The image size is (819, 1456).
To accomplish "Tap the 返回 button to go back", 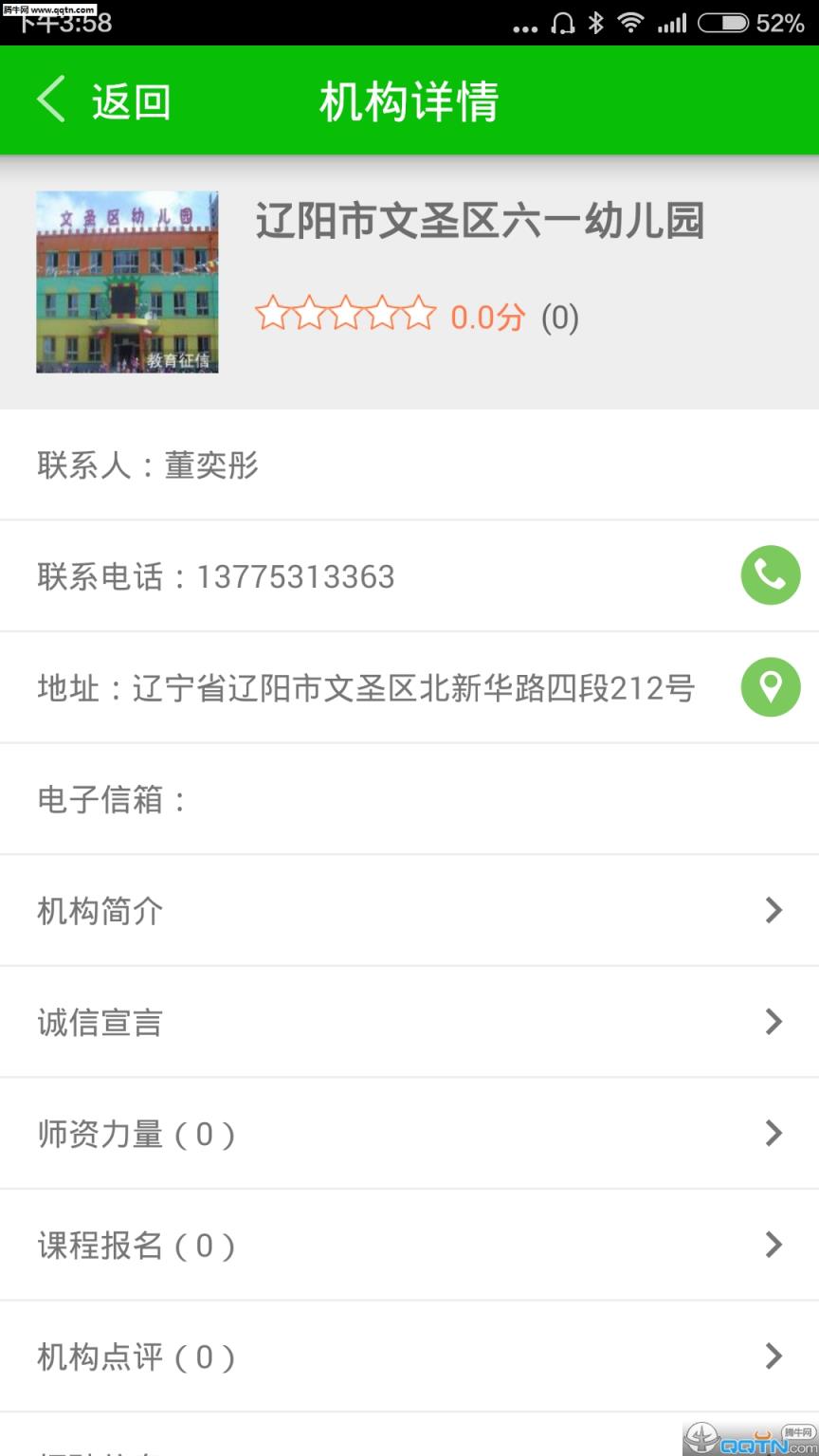I will (x=131, y=99).
